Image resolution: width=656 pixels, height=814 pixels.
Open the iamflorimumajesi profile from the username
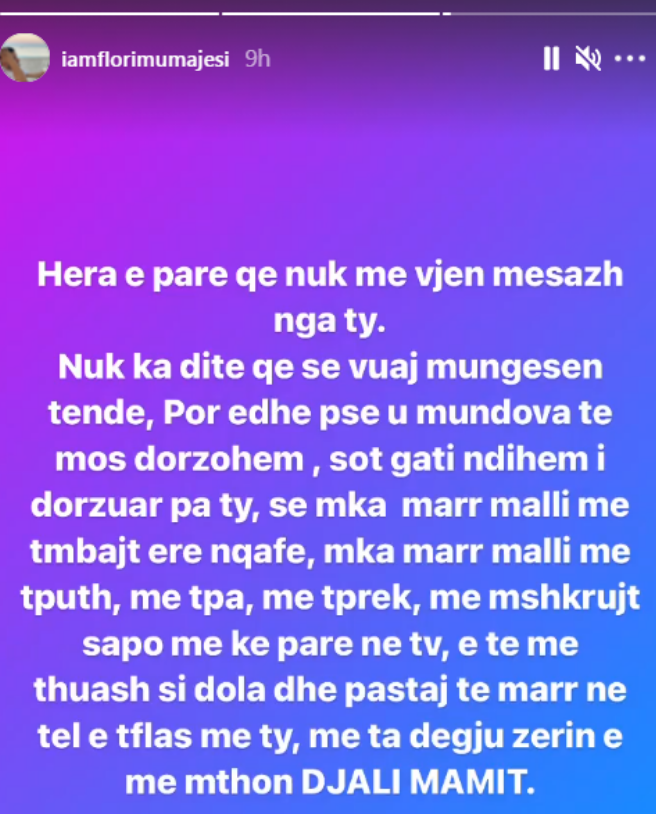pyautogui.click(x=160, y=59)
